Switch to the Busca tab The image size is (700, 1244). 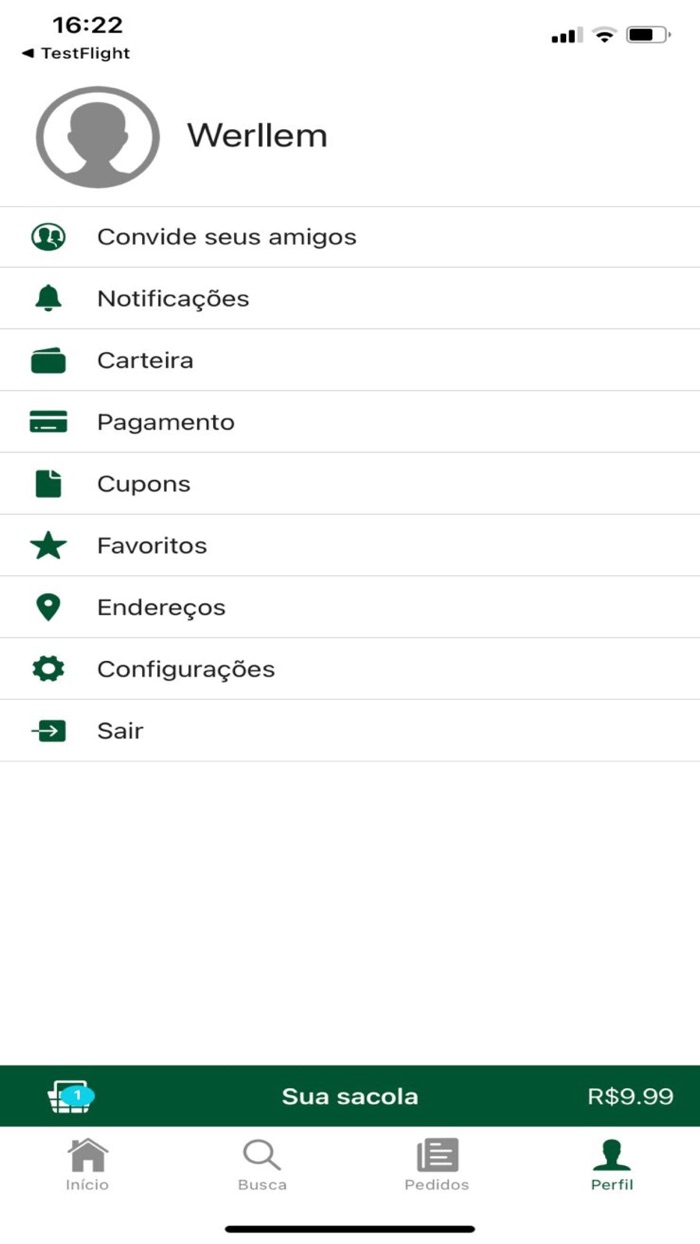pos(262,1164)
